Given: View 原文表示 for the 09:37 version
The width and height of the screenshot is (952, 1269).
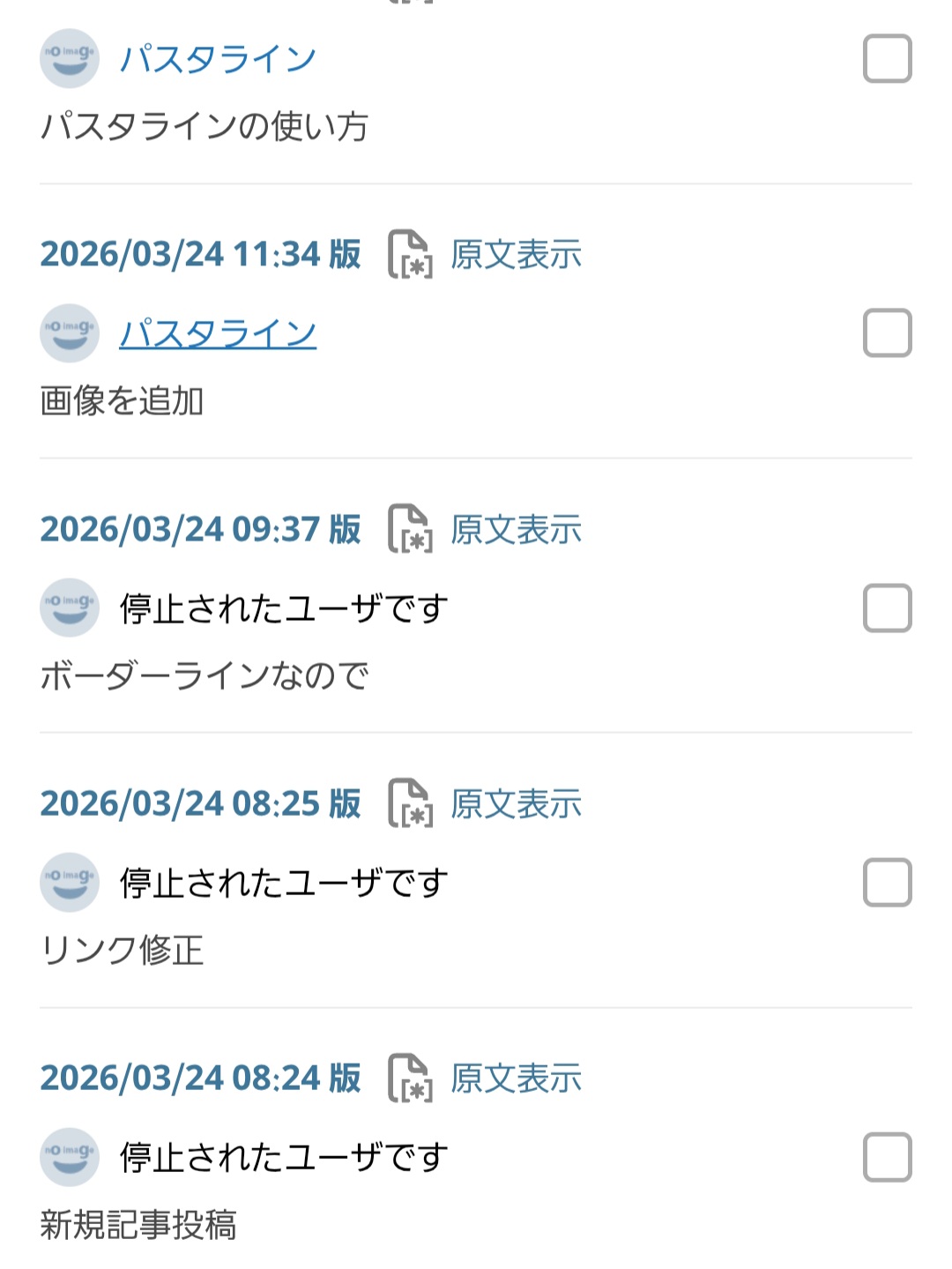Looking at the screenshot, I should [x=516, y=529].
